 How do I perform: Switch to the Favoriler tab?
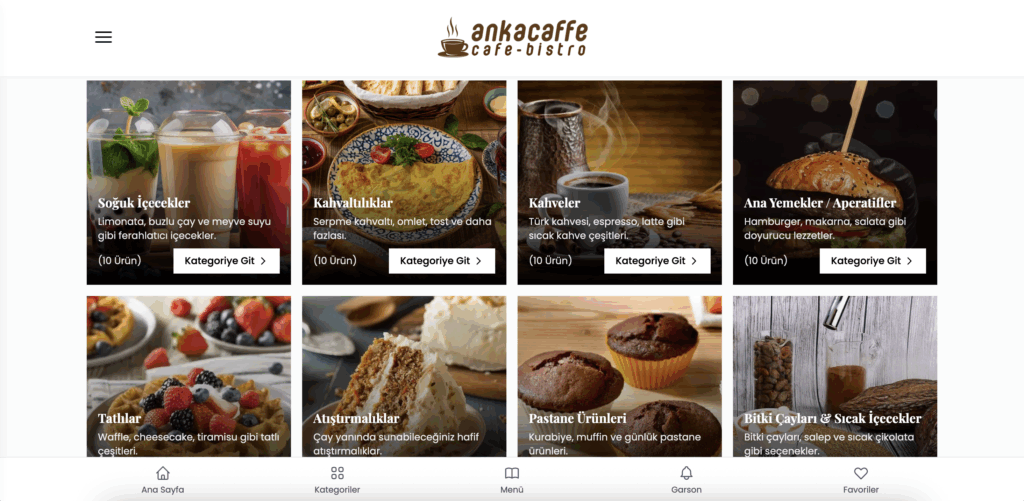click(860, 480)
